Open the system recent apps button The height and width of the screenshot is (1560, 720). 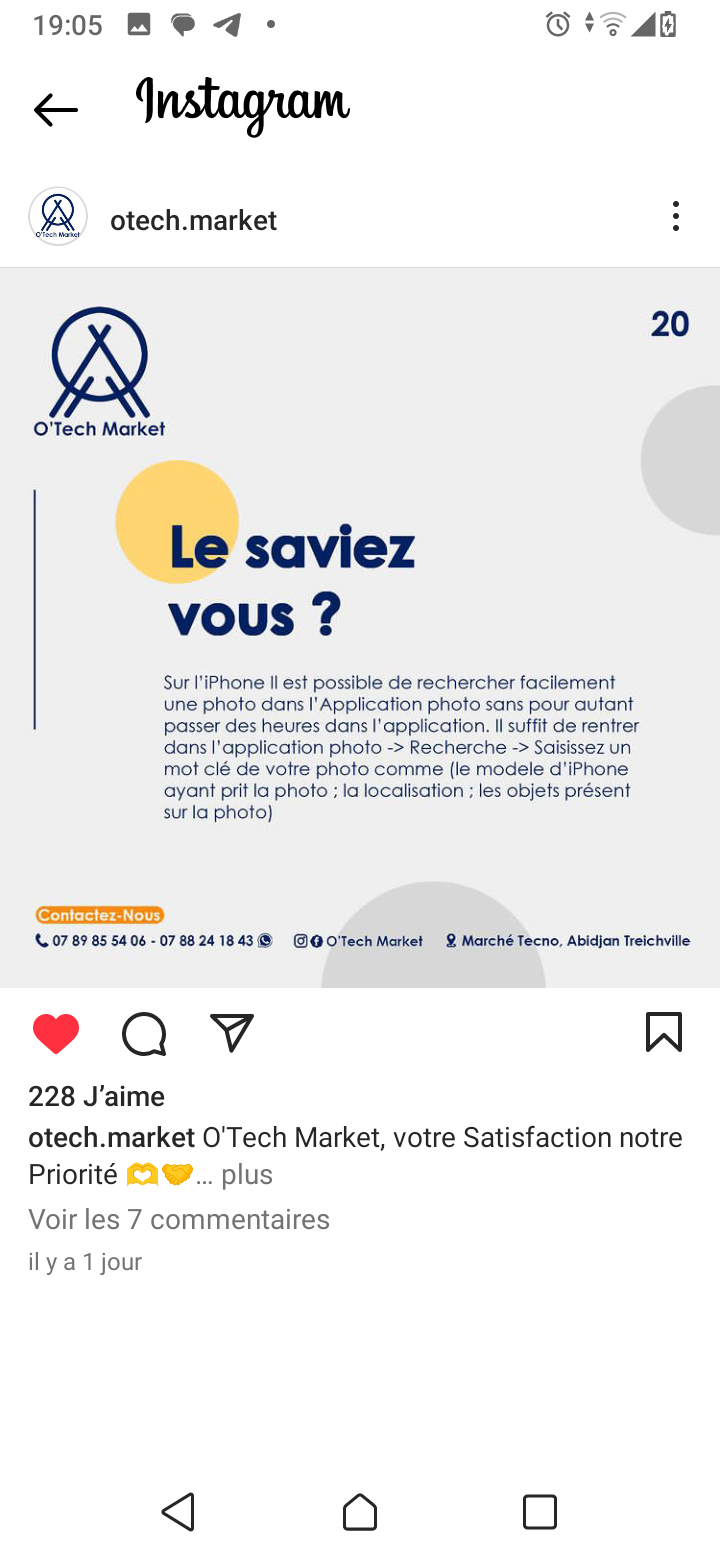click(x=540, y=1511)
